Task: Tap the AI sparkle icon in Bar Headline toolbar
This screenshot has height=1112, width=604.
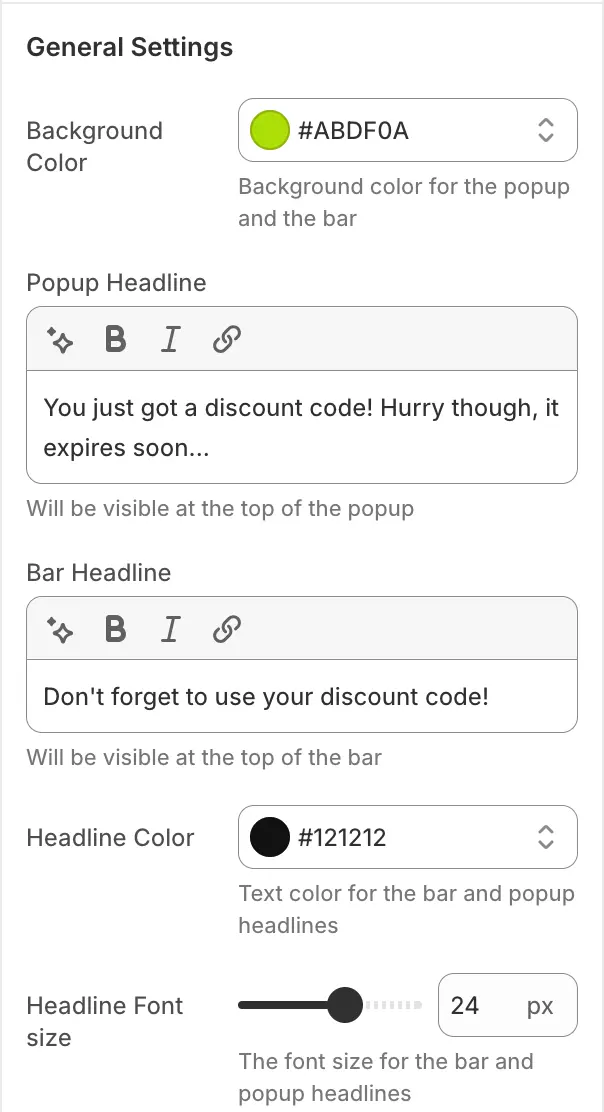Action: click(x=60, y=629)
